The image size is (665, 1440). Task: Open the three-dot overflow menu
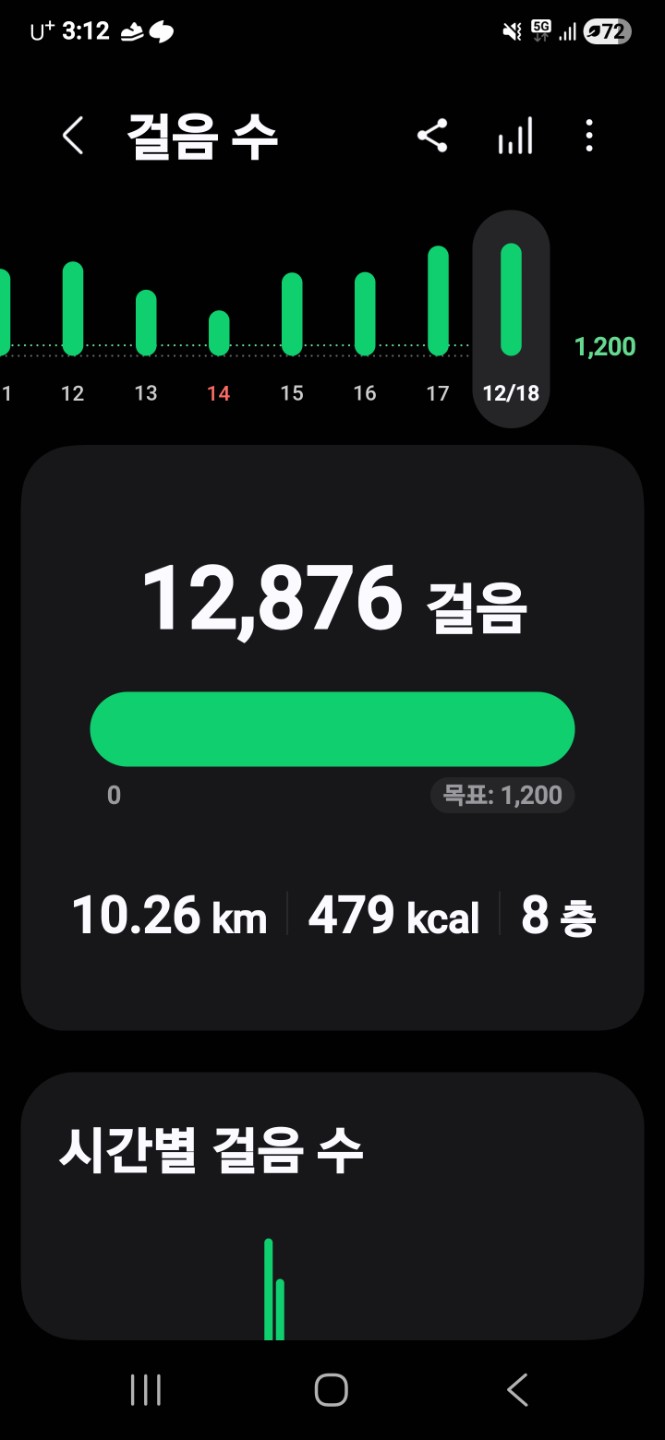(589, 136)
